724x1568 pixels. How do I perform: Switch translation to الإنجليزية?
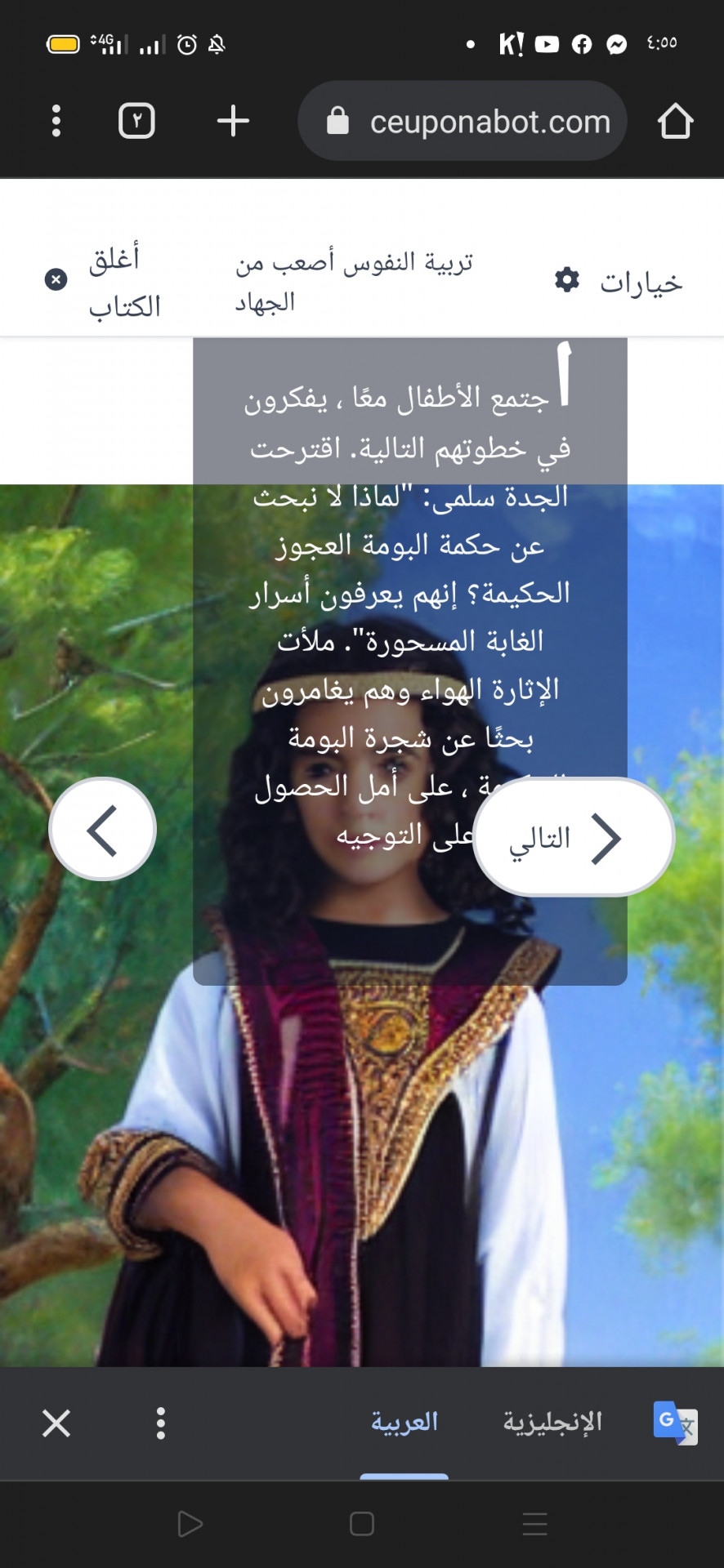[x=552, y=1422]
